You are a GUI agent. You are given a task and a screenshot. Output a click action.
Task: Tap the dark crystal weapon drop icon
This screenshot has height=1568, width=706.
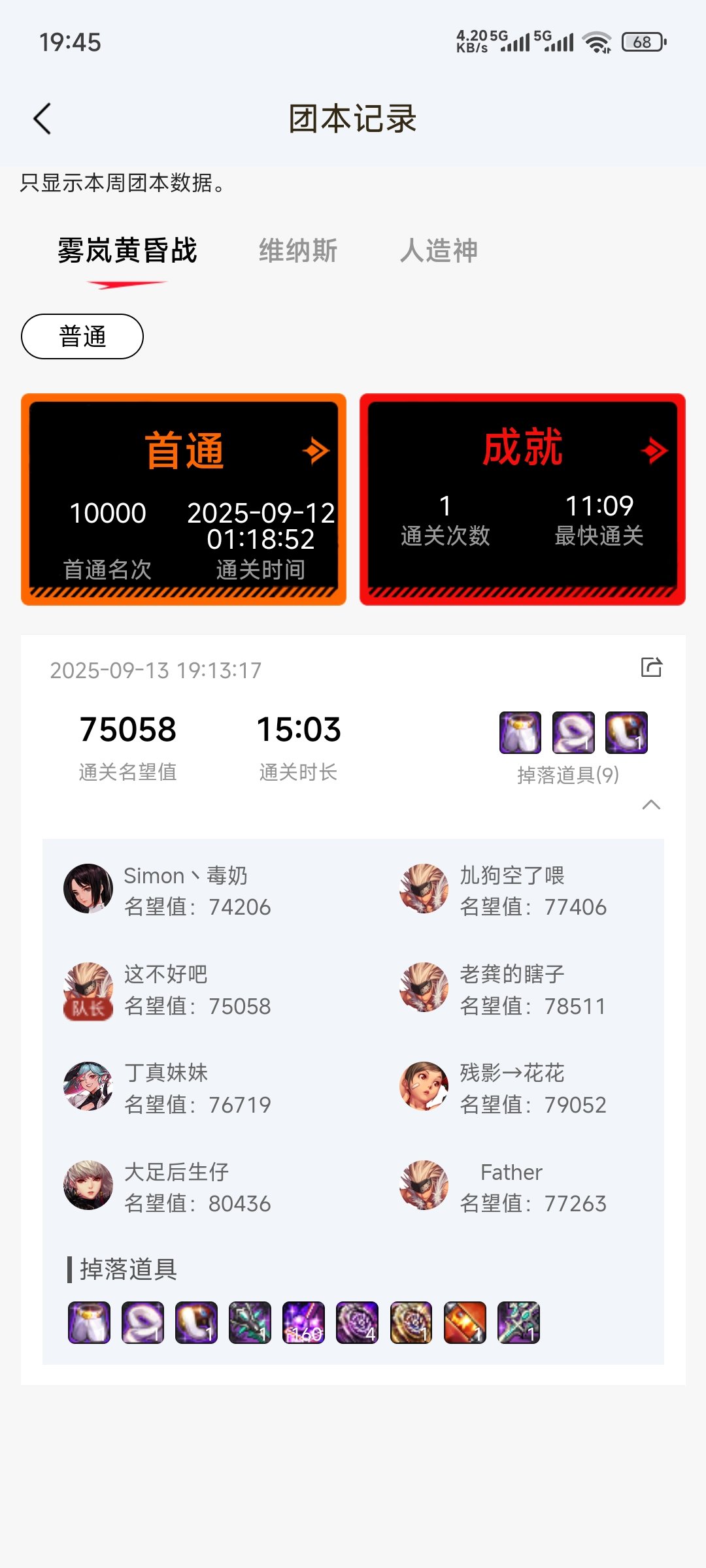click(x=249, y=1323)
